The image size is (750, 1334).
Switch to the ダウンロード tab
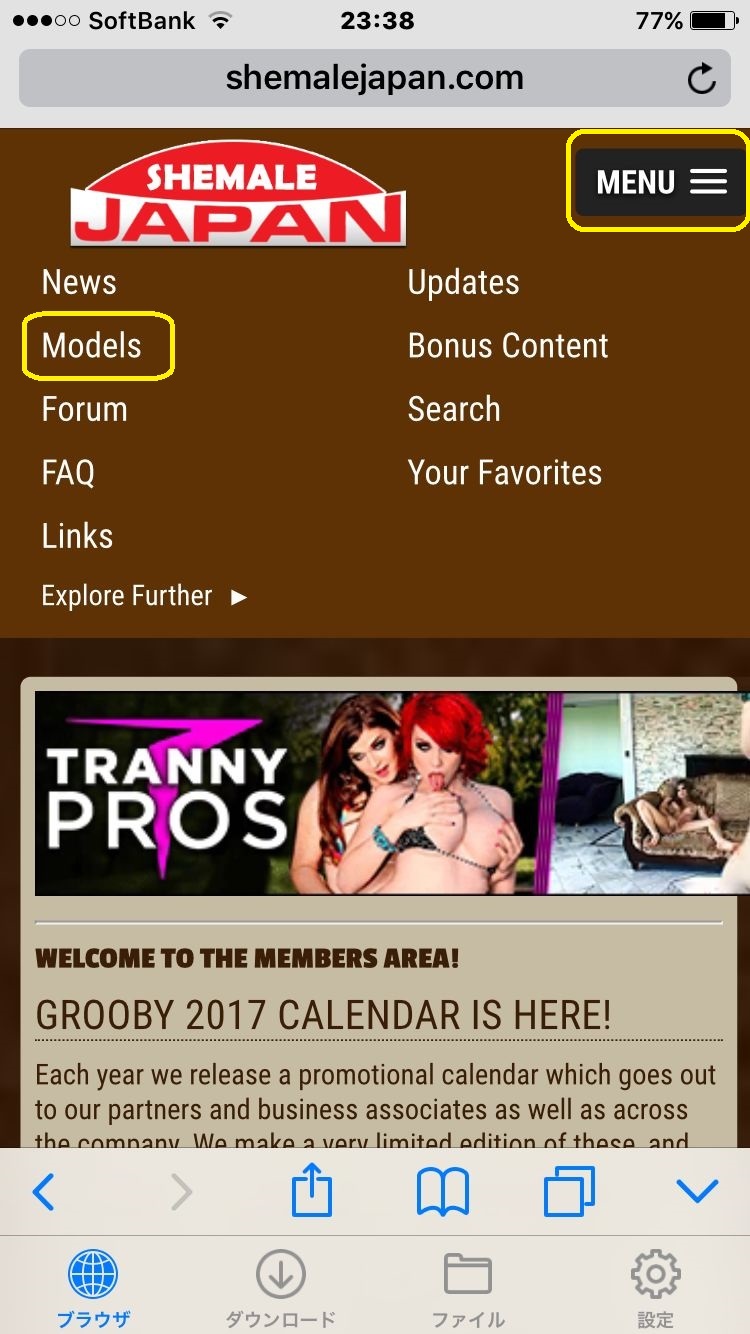tap(281, 1290)
